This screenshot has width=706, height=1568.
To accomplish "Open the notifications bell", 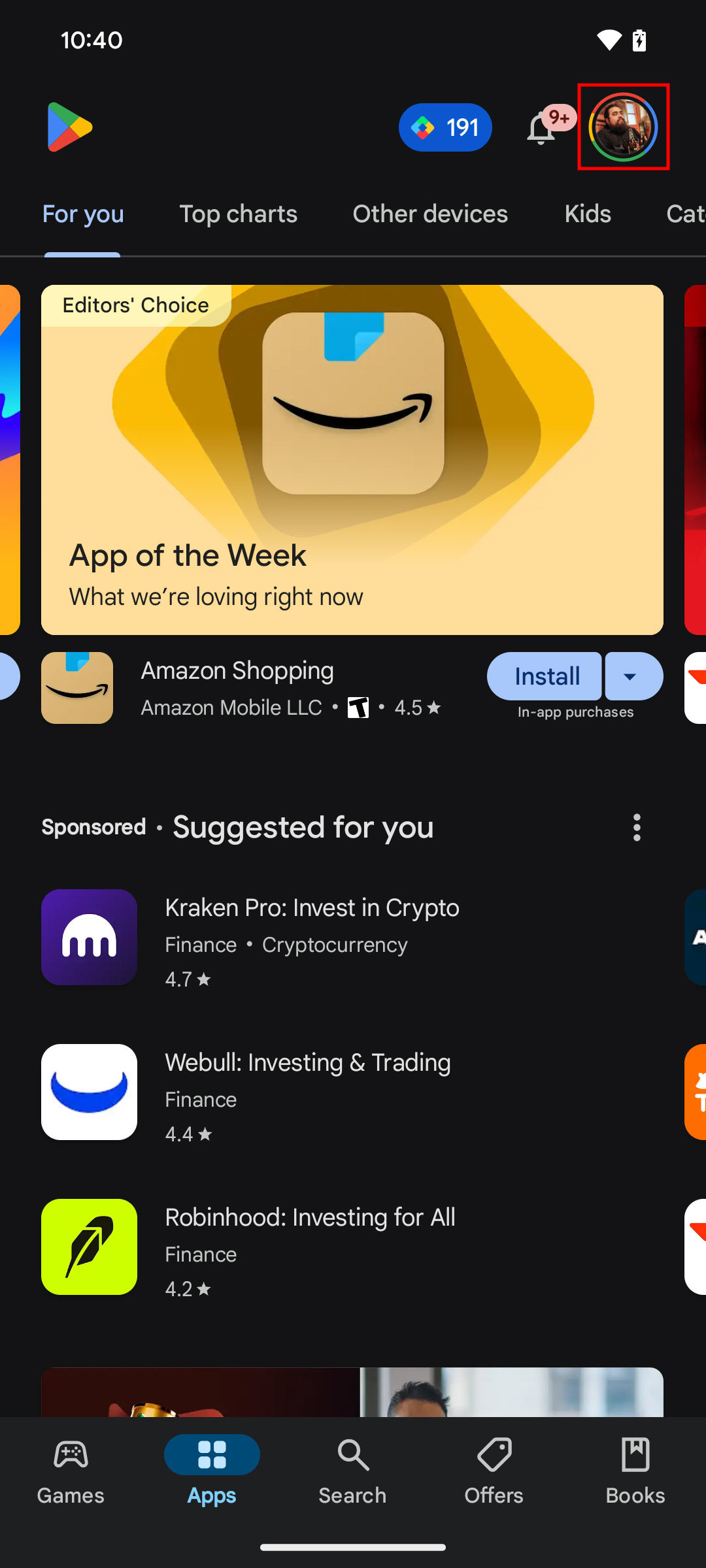I will coord(541,129).
